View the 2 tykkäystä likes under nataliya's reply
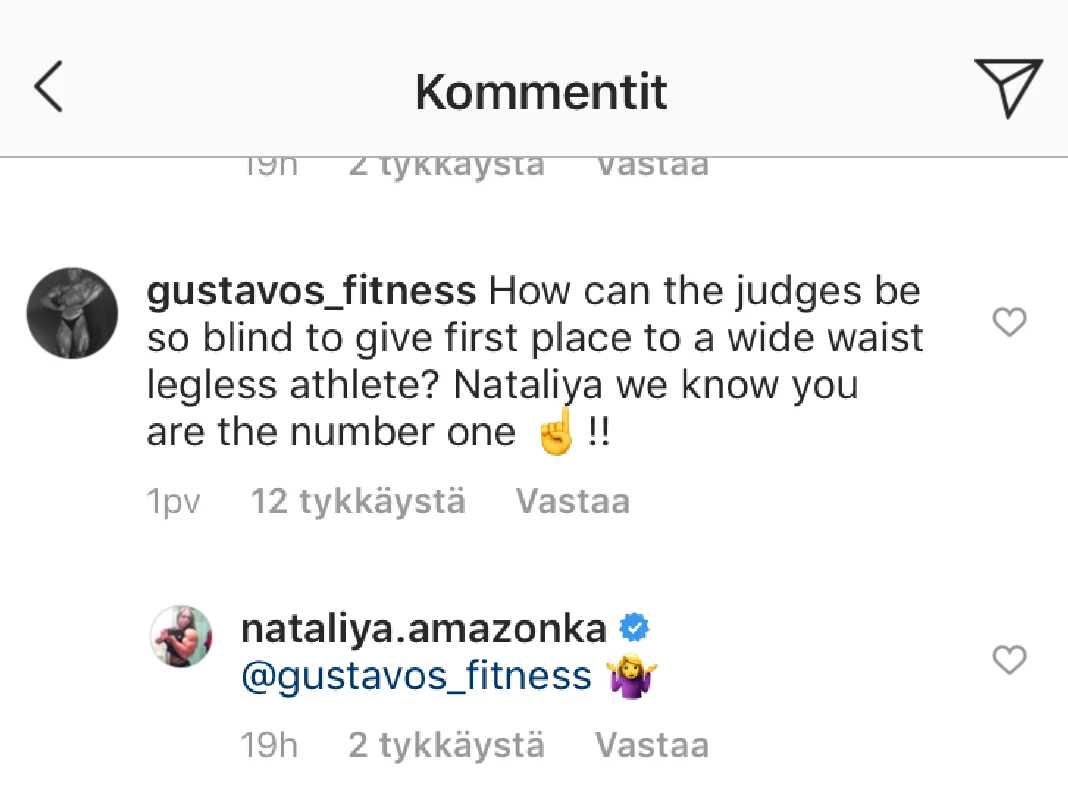The width and height of the screenshot is (1068, 795). click(446, 745)
